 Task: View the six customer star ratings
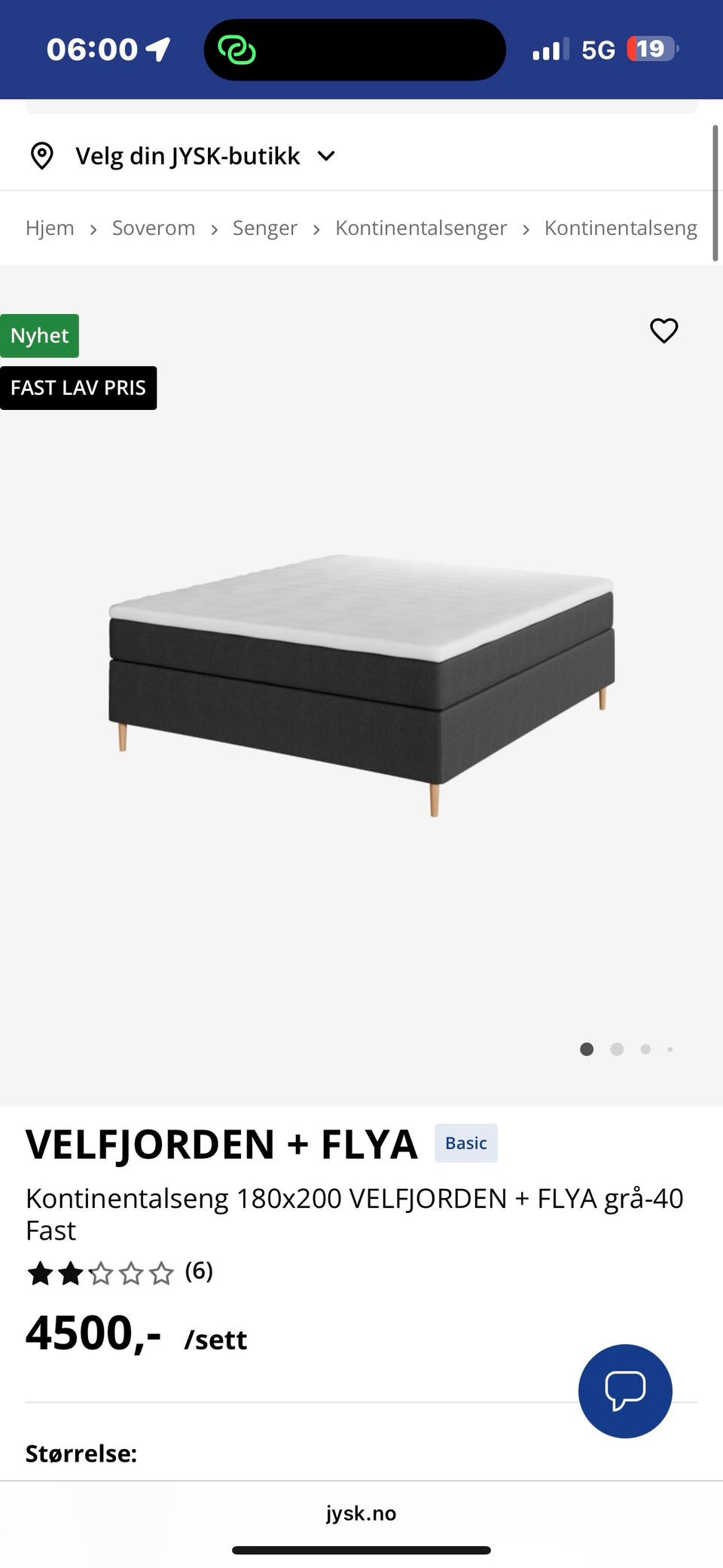click(120, 1273)
